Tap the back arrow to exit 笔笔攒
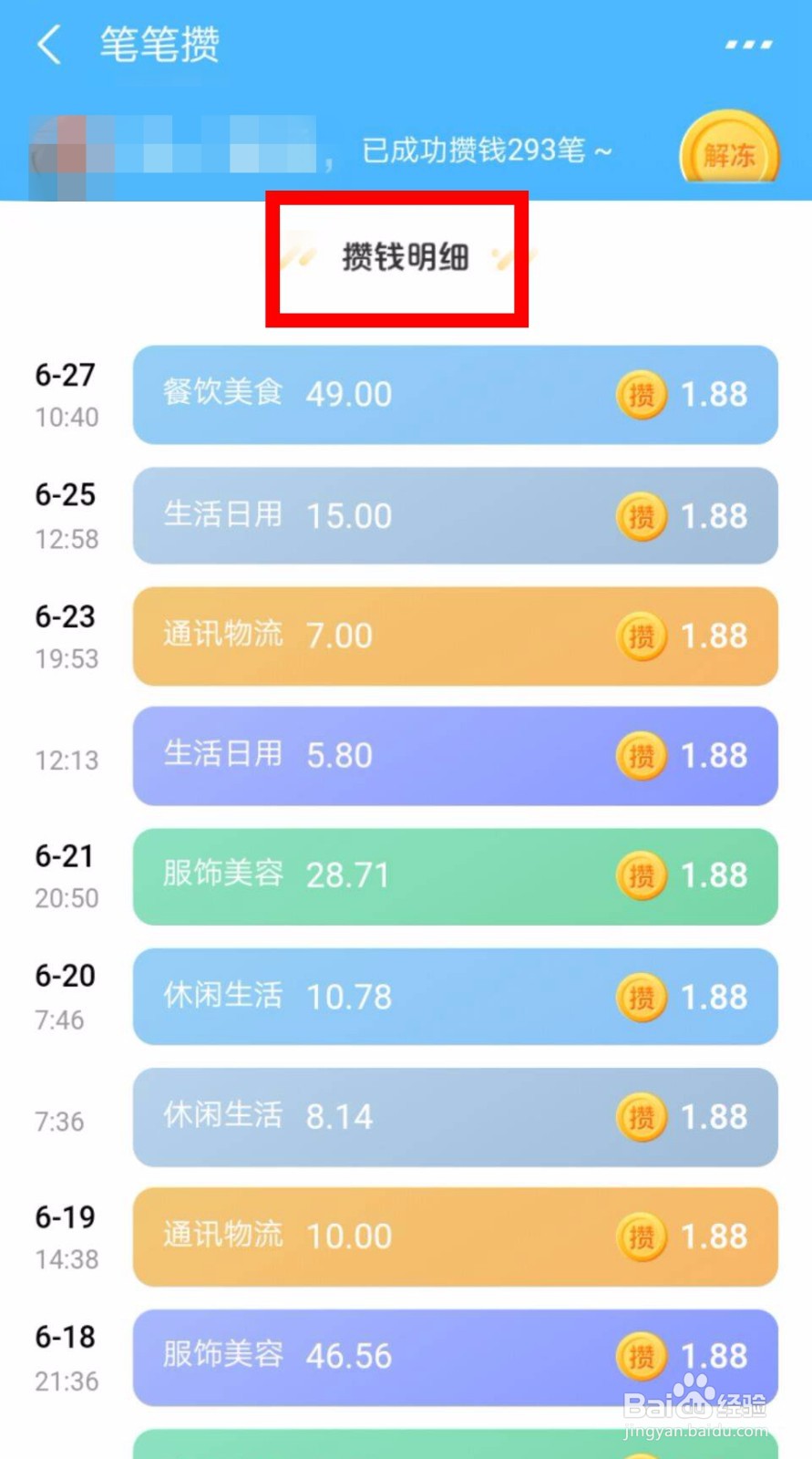The image size is (812, 1459). tap(49, 44)
